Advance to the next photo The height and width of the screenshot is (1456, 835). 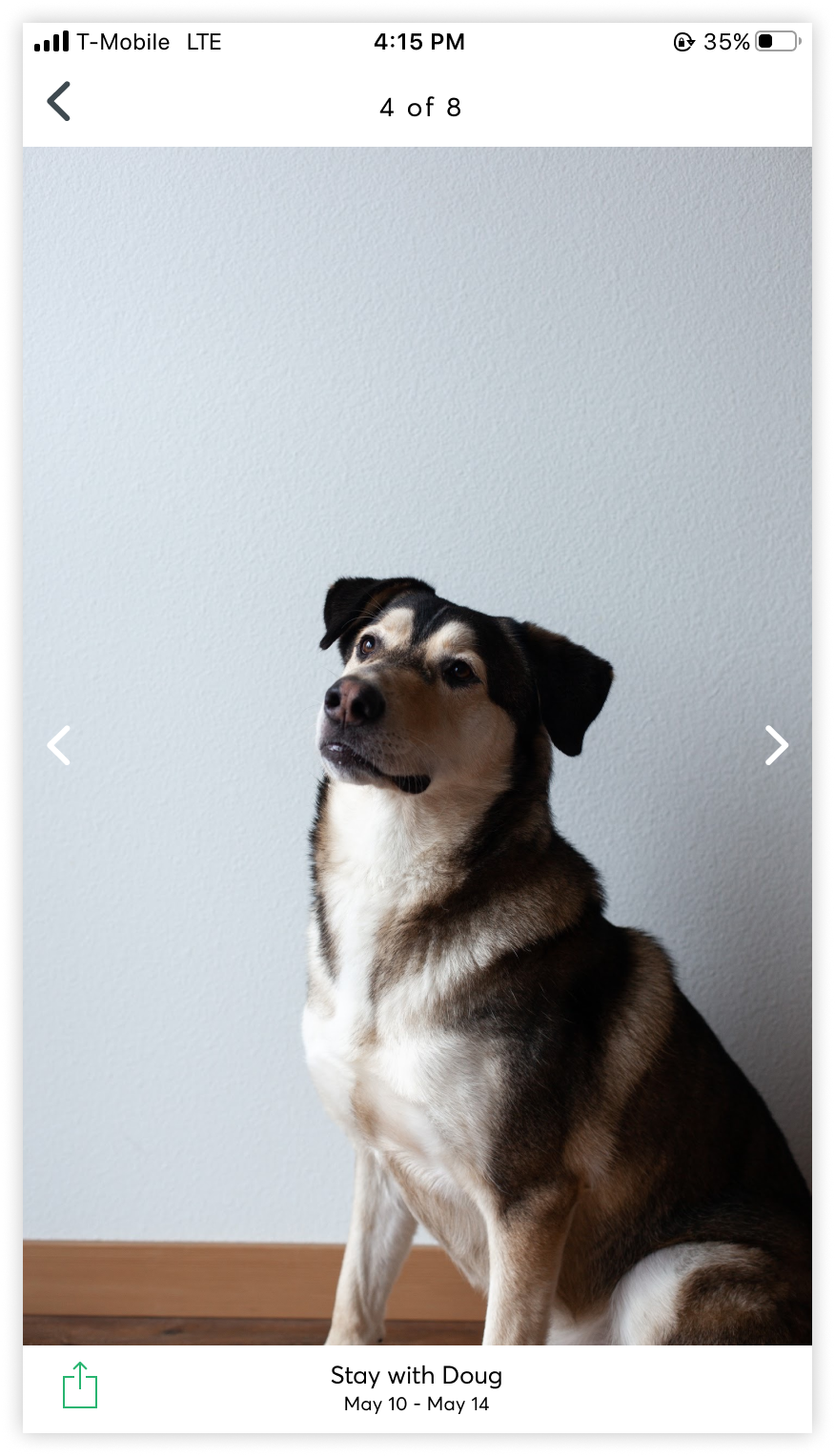[776, 745]
